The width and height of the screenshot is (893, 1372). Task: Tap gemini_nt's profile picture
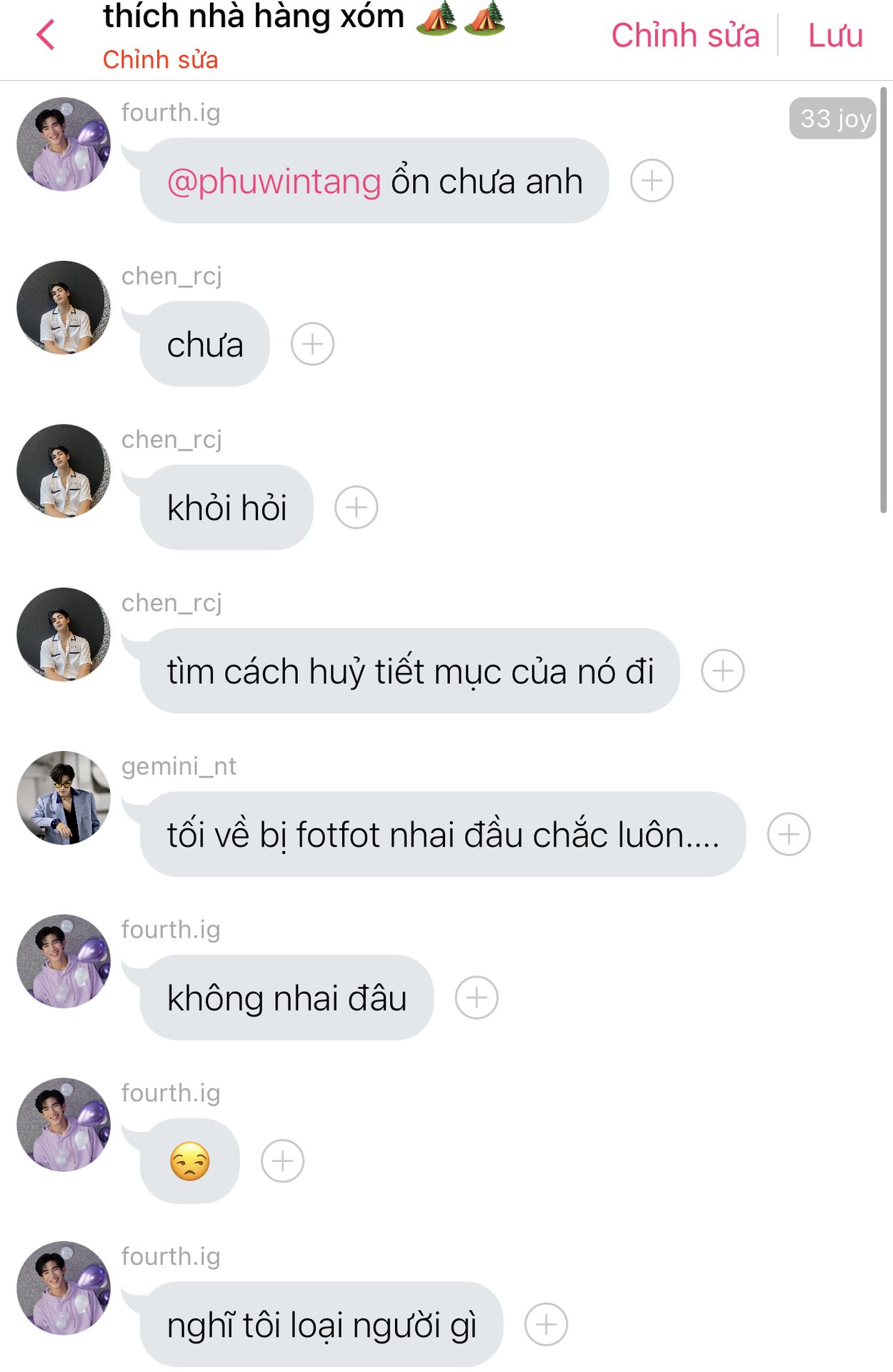coord(64,797)
